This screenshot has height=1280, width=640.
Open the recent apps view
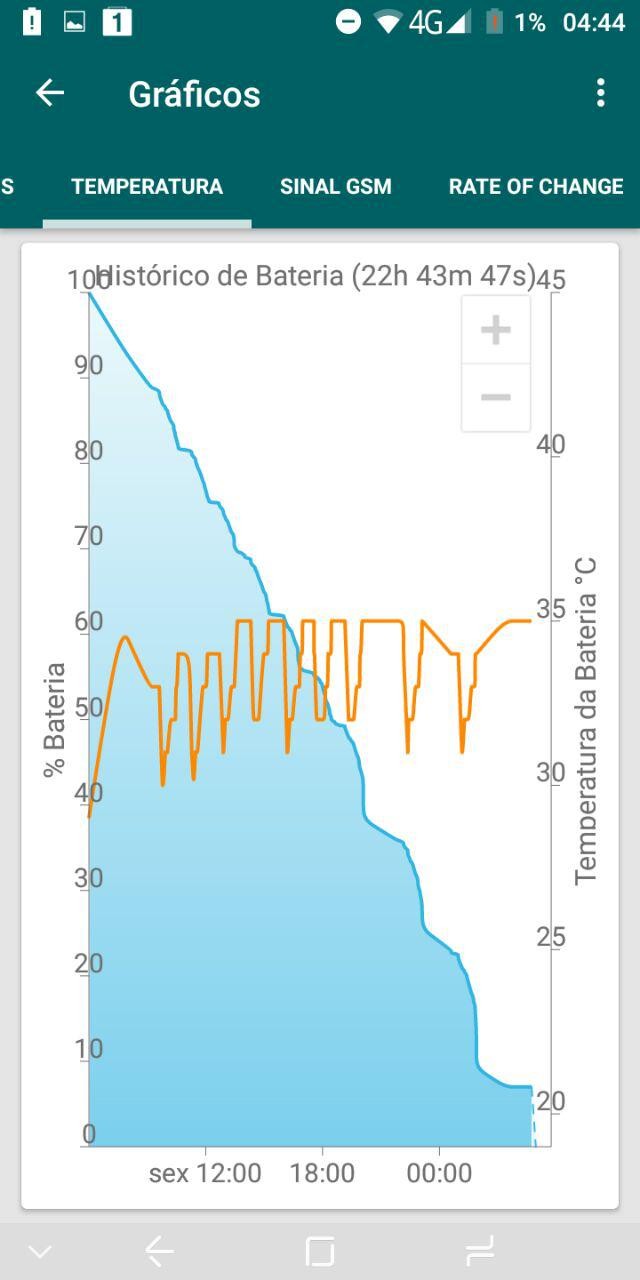(480, 1251)
